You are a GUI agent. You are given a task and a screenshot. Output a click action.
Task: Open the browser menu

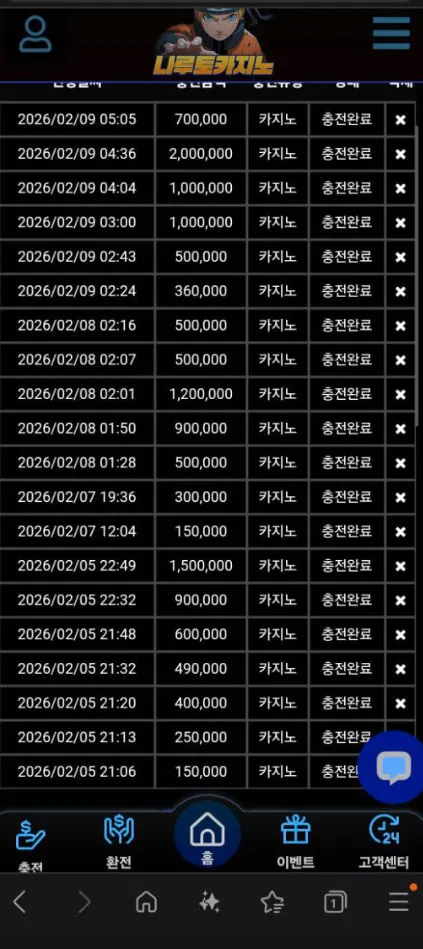[399, 902]
